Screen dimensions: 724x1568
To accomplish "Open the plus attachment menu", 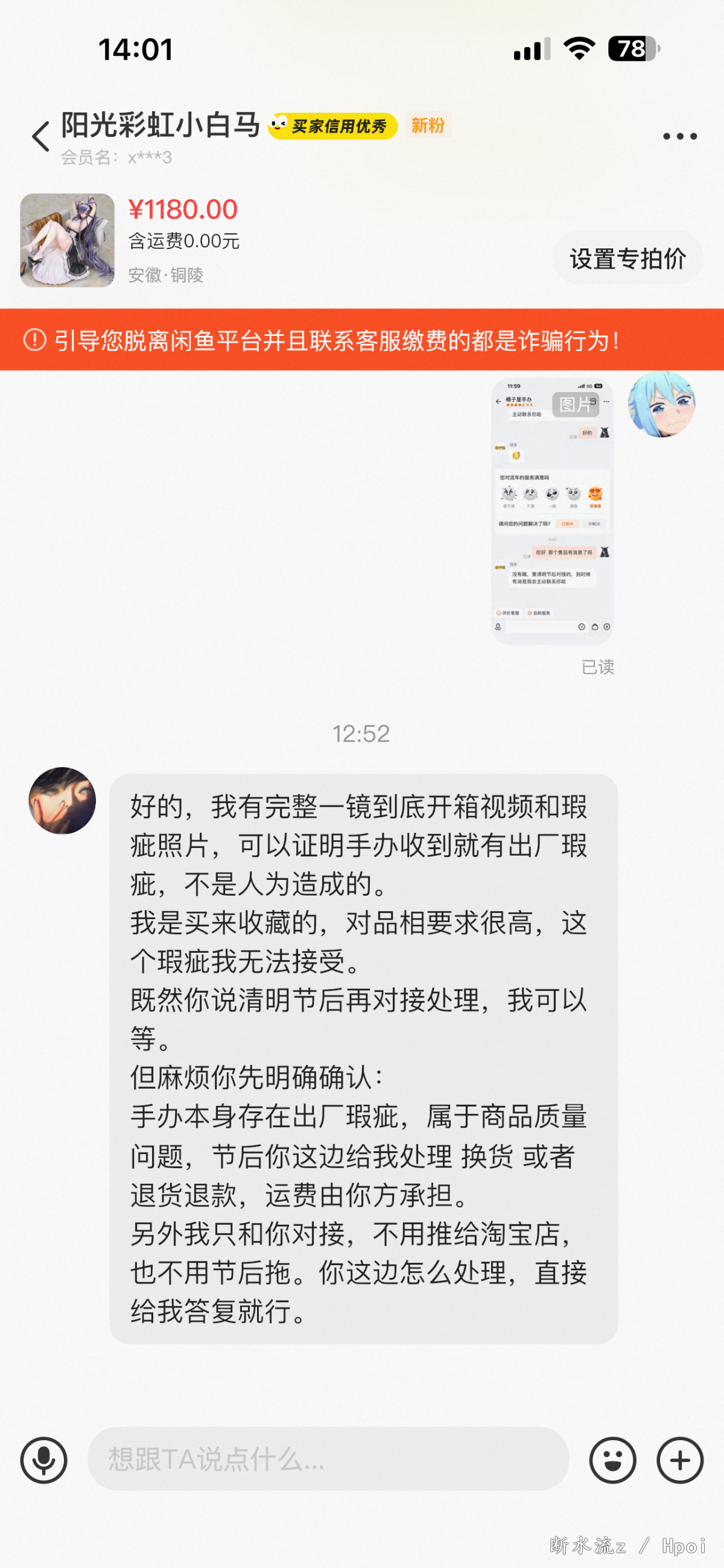I will point(679,1460).
